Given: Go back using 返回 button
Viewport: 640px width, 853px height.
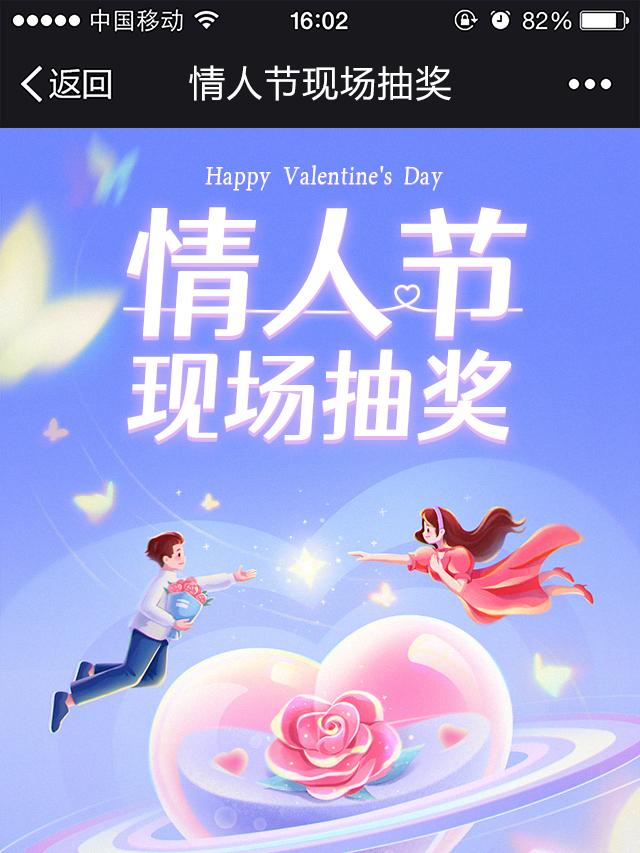Looking at the screenshot, I should click(x=66, y=84).
